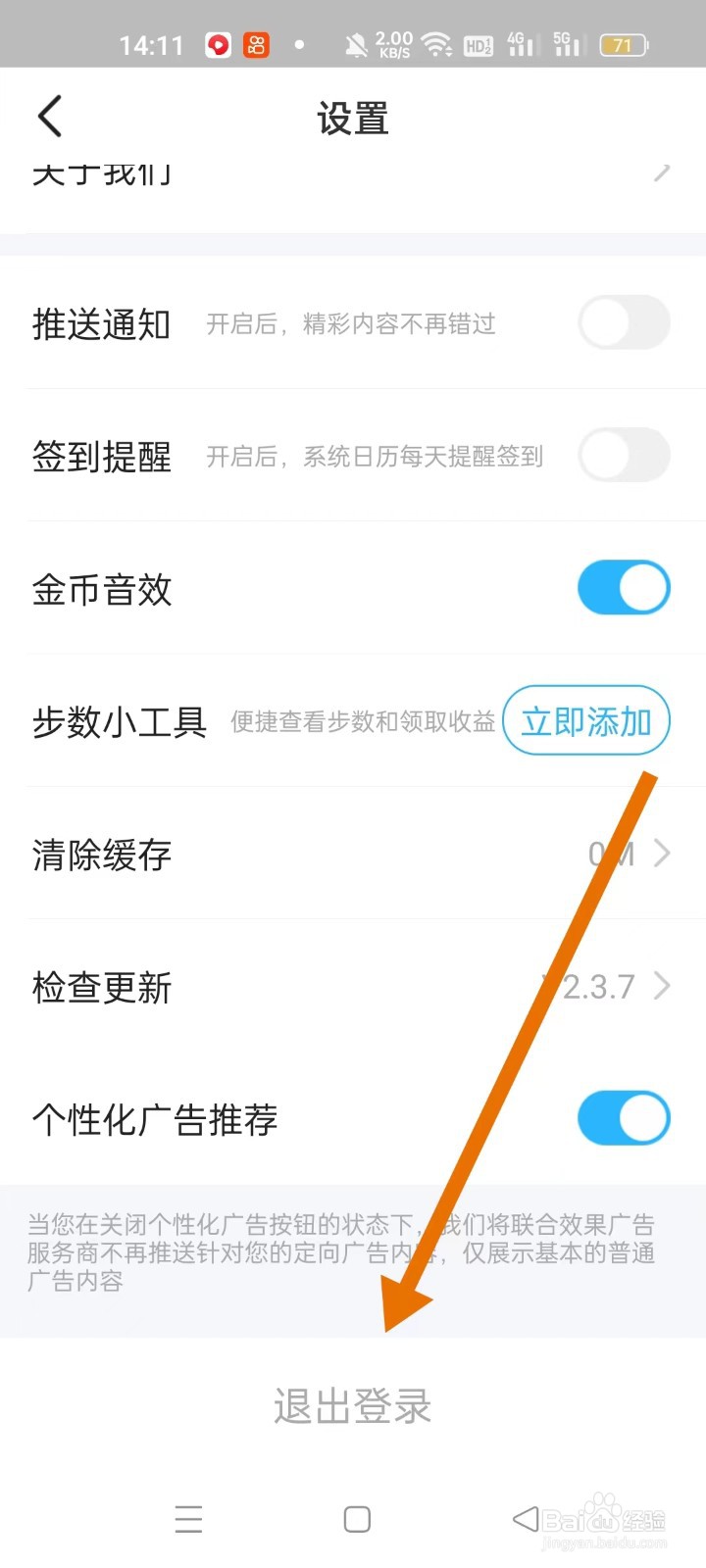
Task: Expand the 清除缓存 cache row chevron
Action: coord(660,854)
